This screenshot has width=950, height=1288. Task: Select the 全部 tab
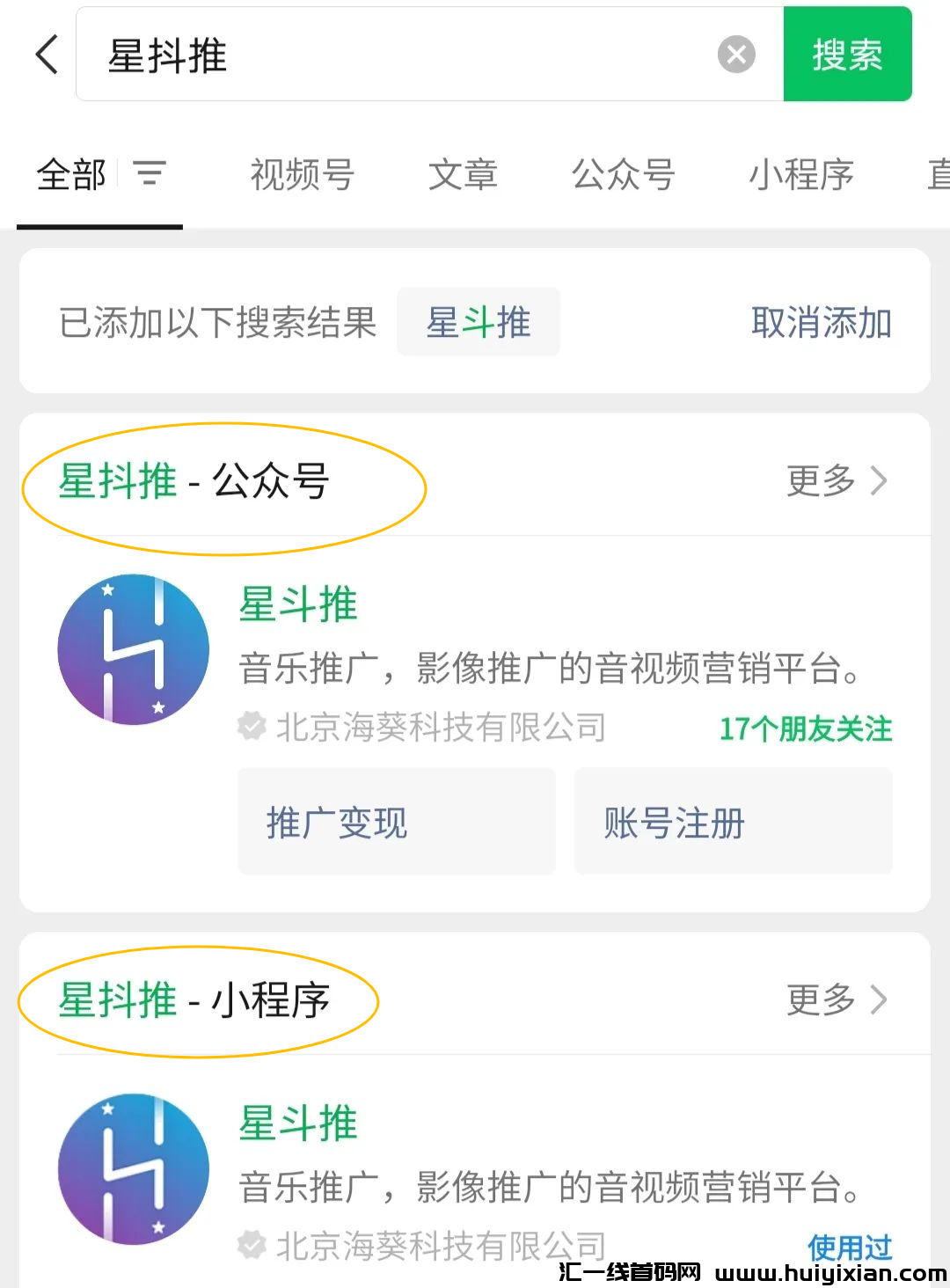pos(70,174)
